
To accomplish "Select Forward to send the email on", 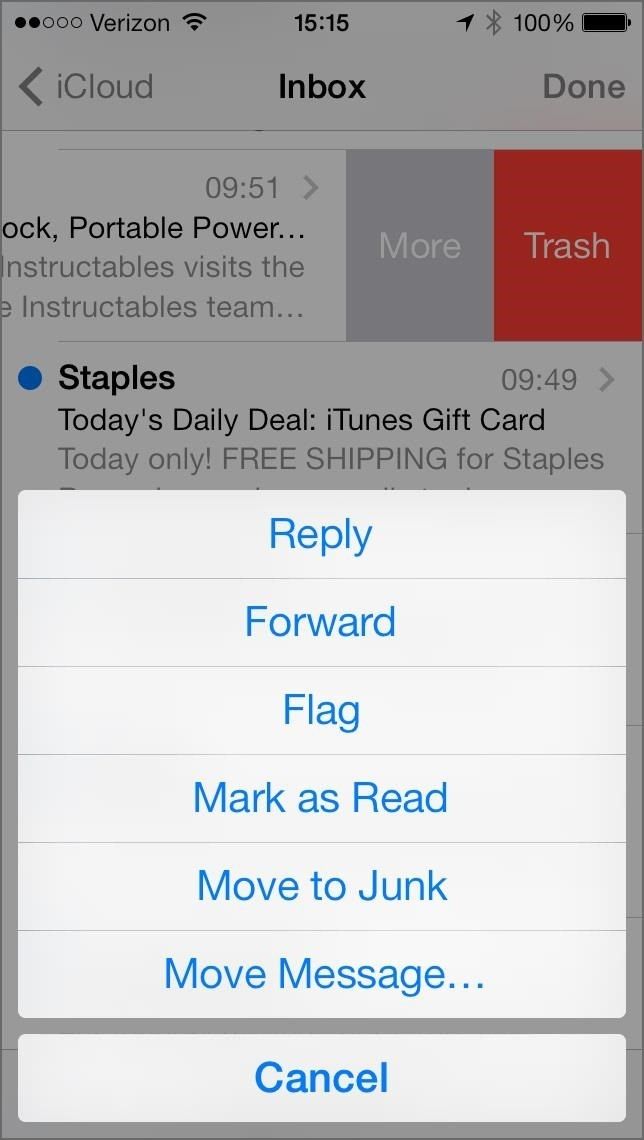I will (321, 623).
